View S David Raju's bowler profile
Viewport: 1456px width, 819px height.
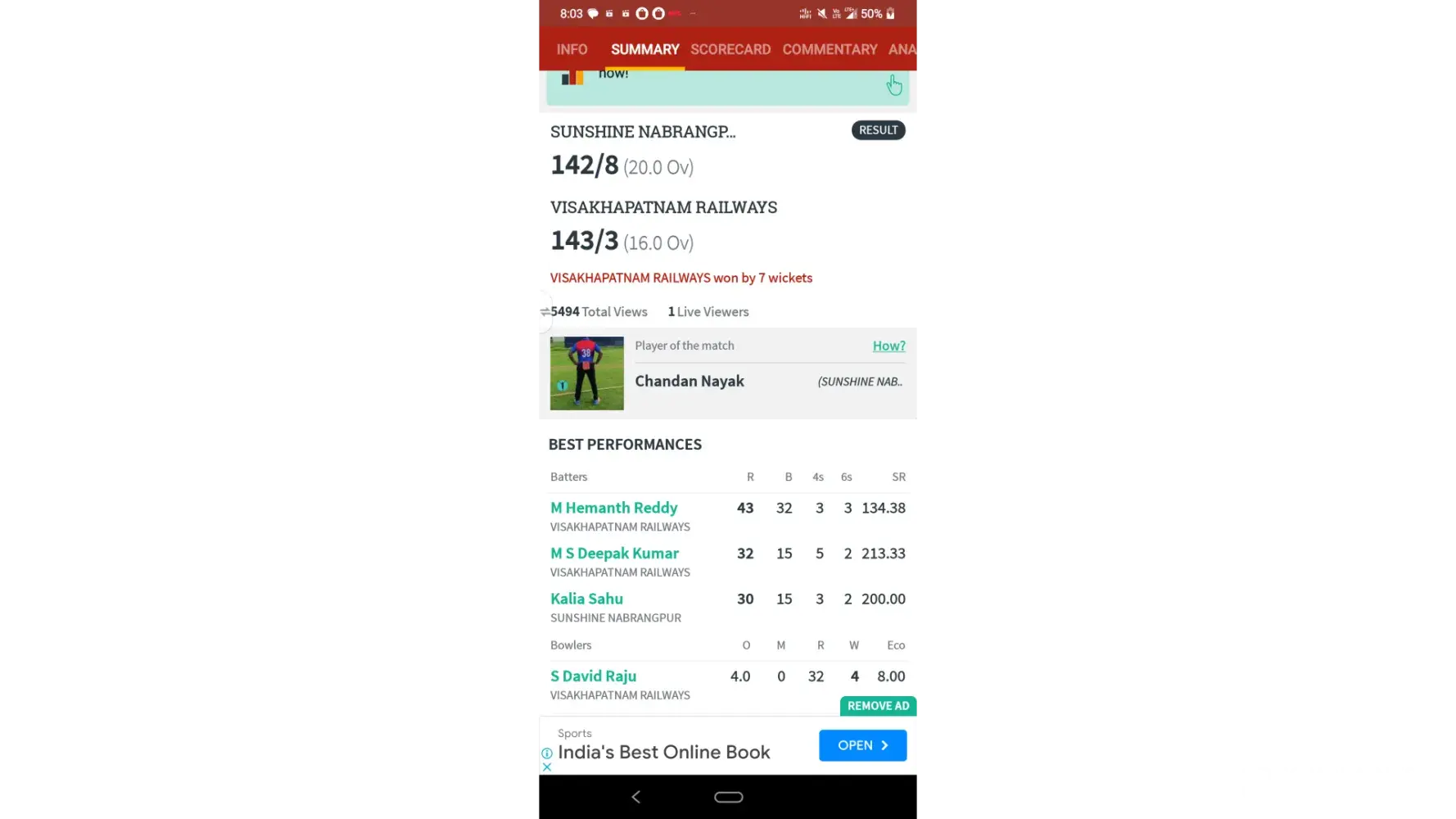tap(593, 676)
